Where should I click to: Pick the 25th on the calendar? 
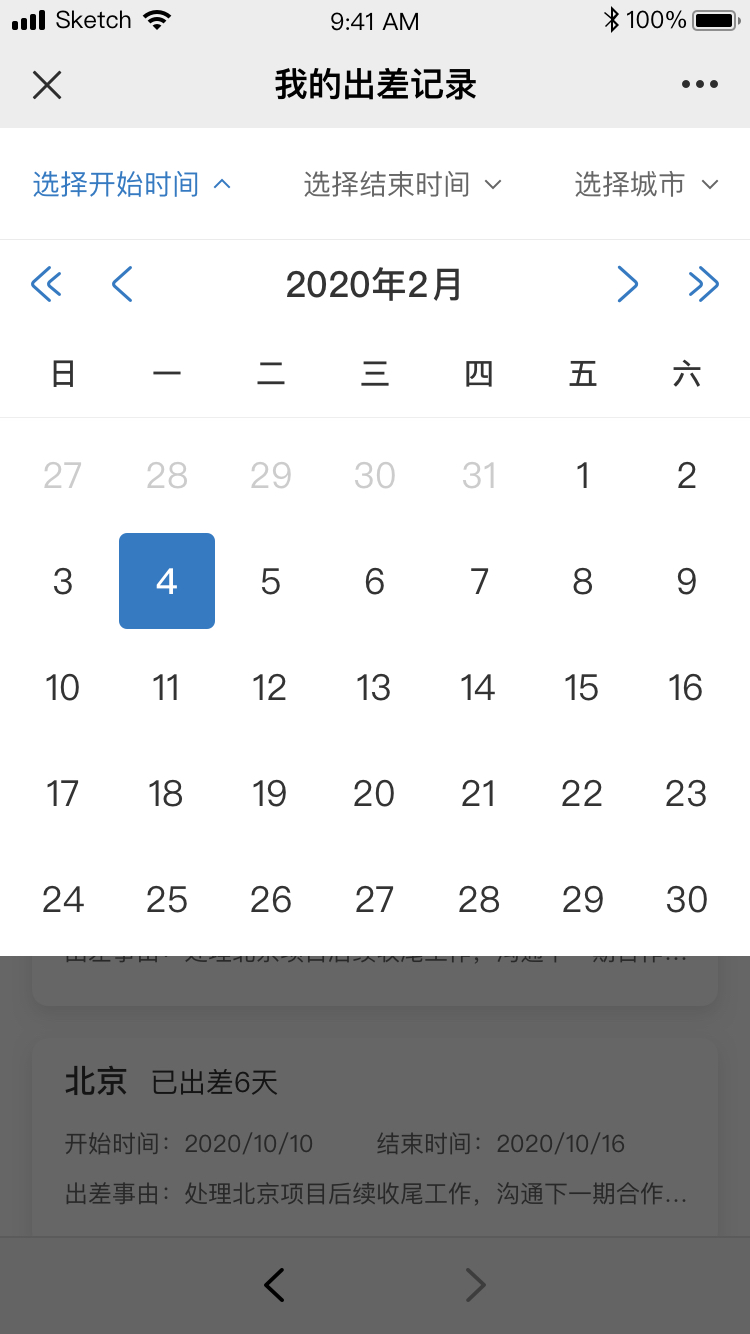(x=167, y=900)
